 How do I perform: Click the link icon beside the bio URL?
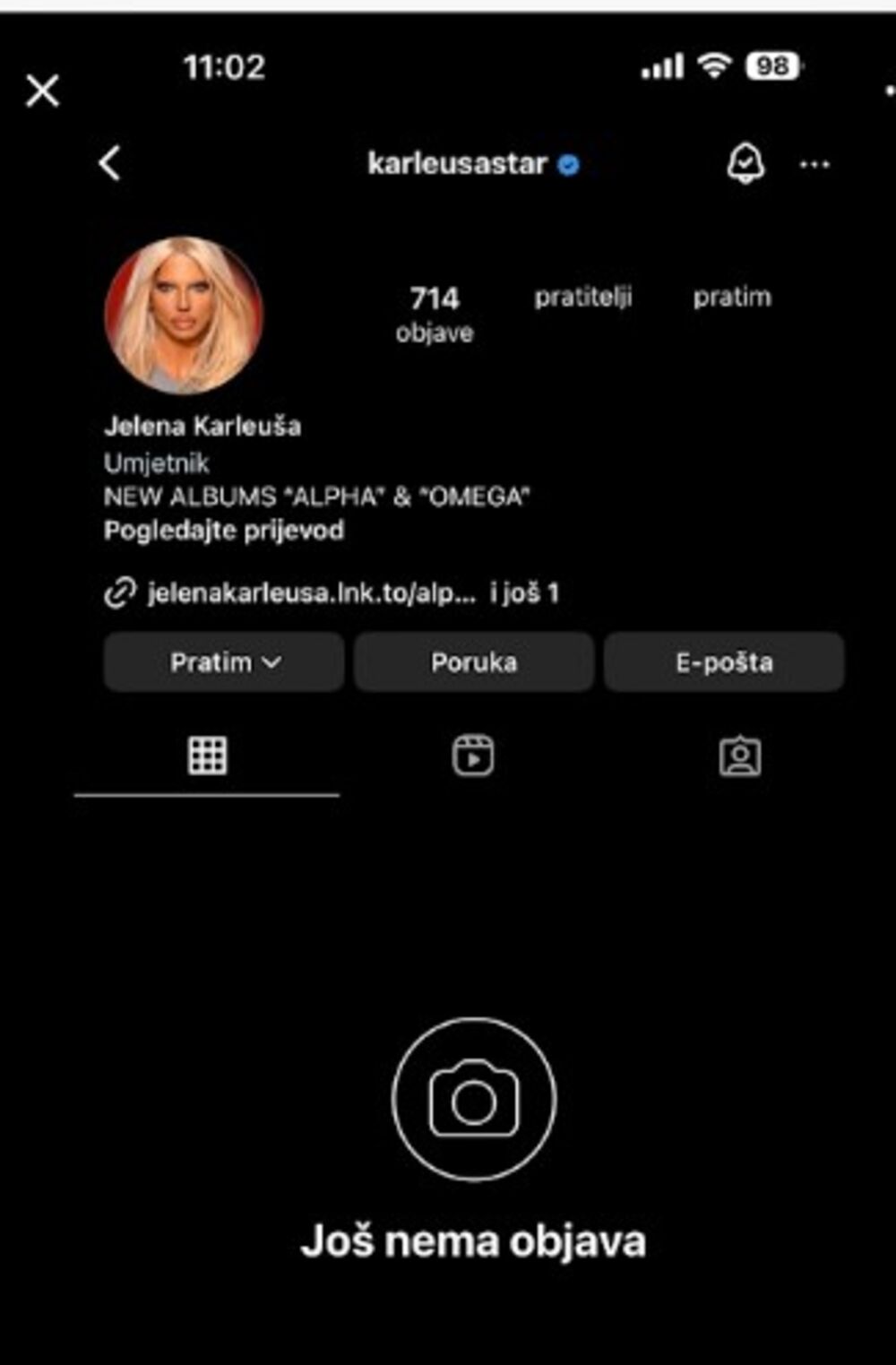[x=117, y=591]
